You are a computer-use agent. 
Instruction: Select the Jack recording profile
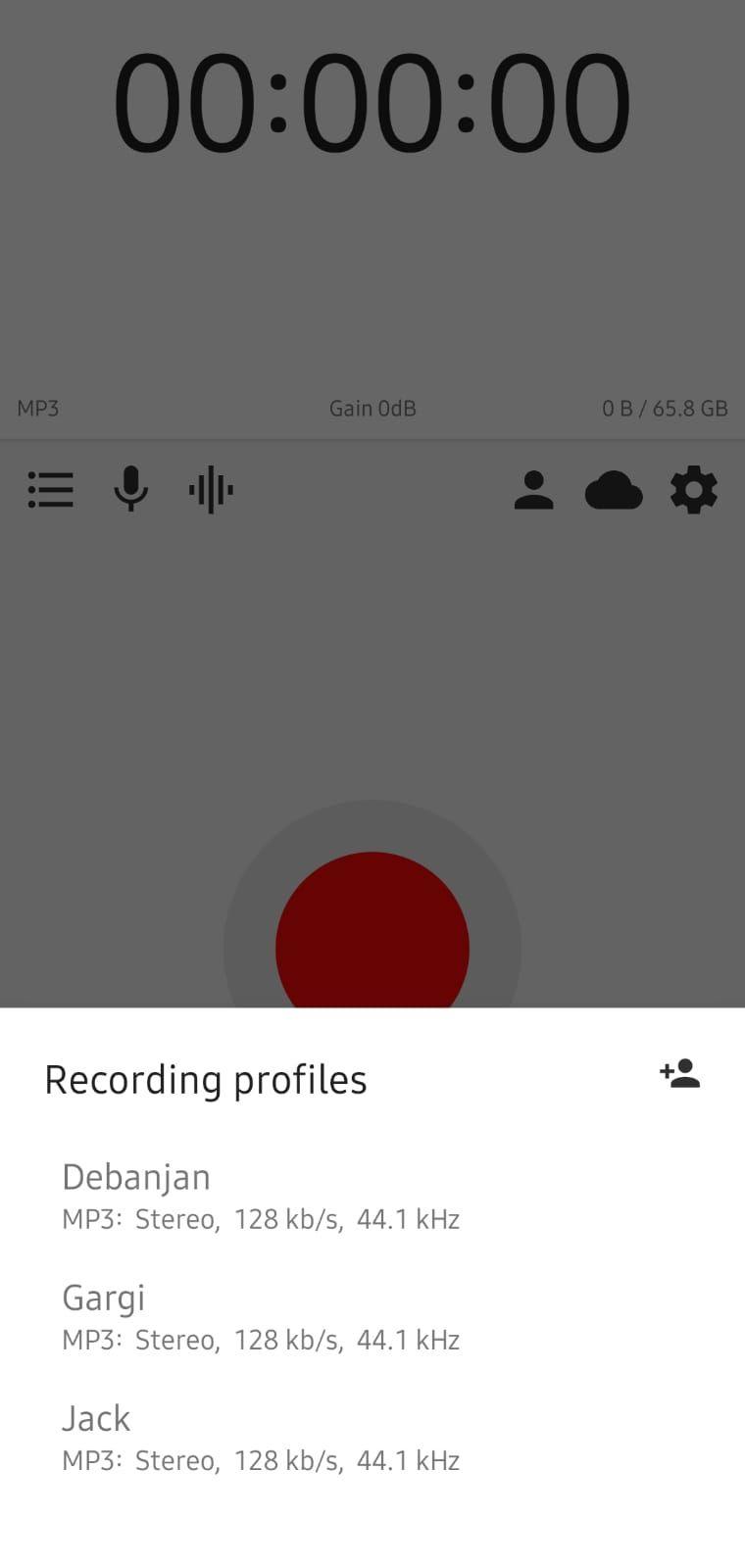pos(96,1417)
